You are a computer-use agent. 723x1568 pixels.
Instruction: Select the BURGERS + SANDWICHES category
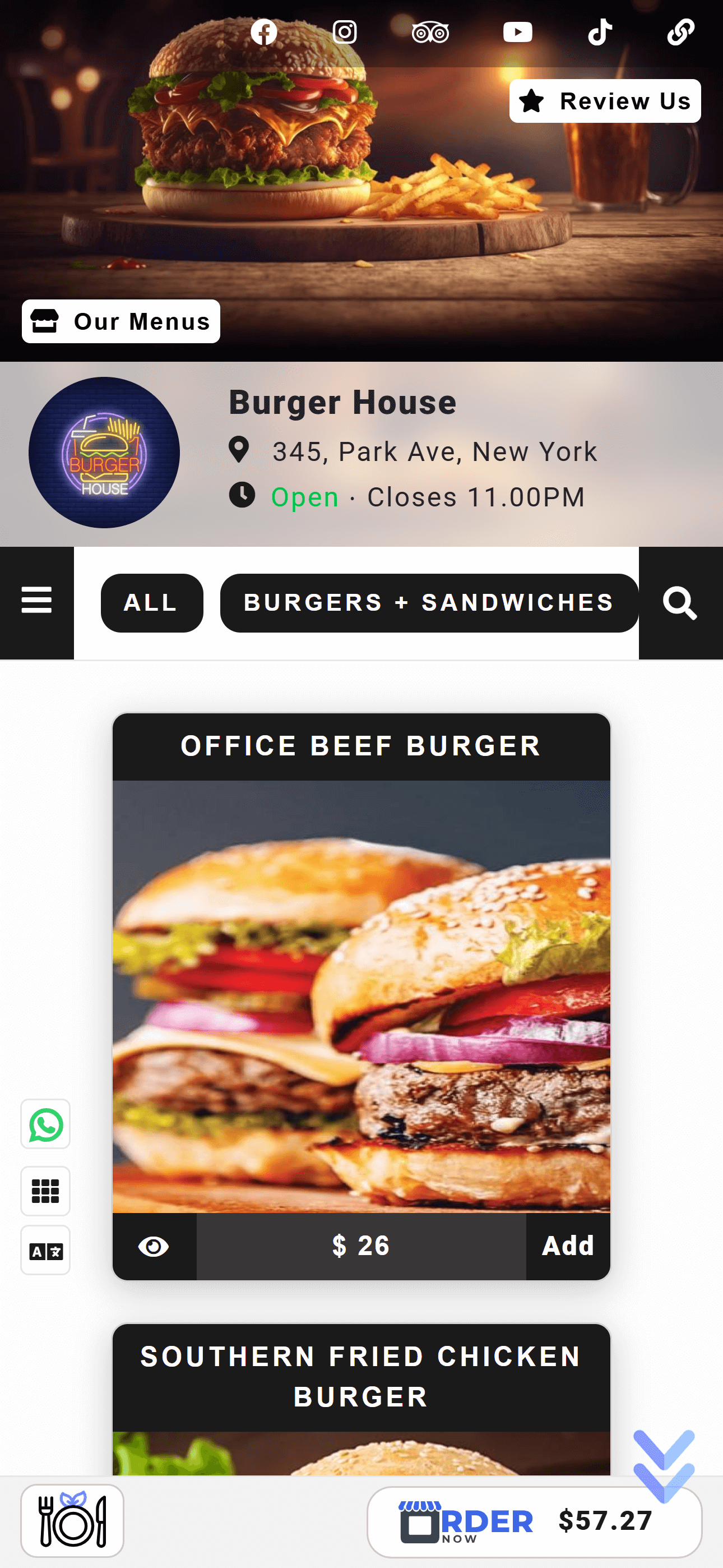point(429,603)
